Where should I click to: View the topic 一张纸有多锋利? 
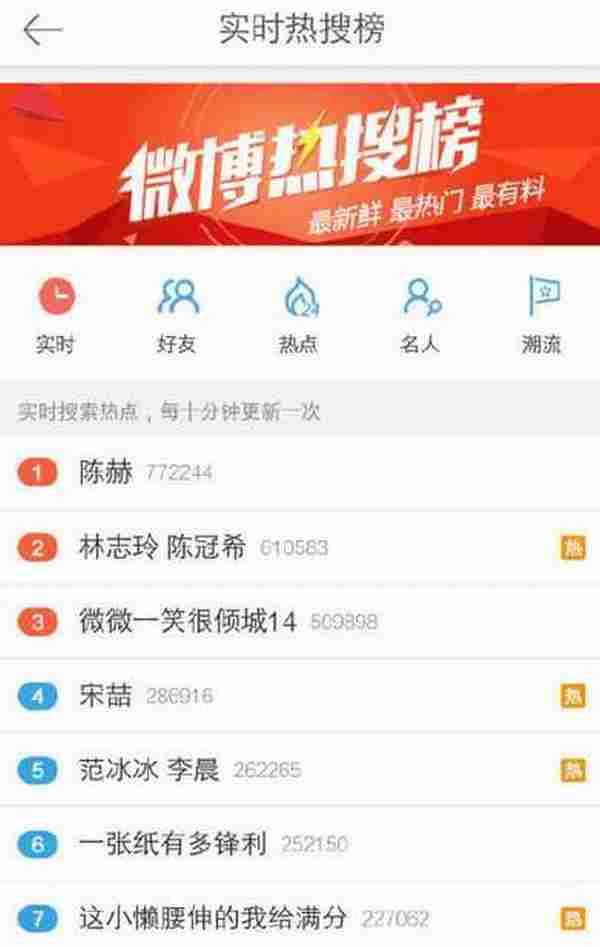(173, 844)
